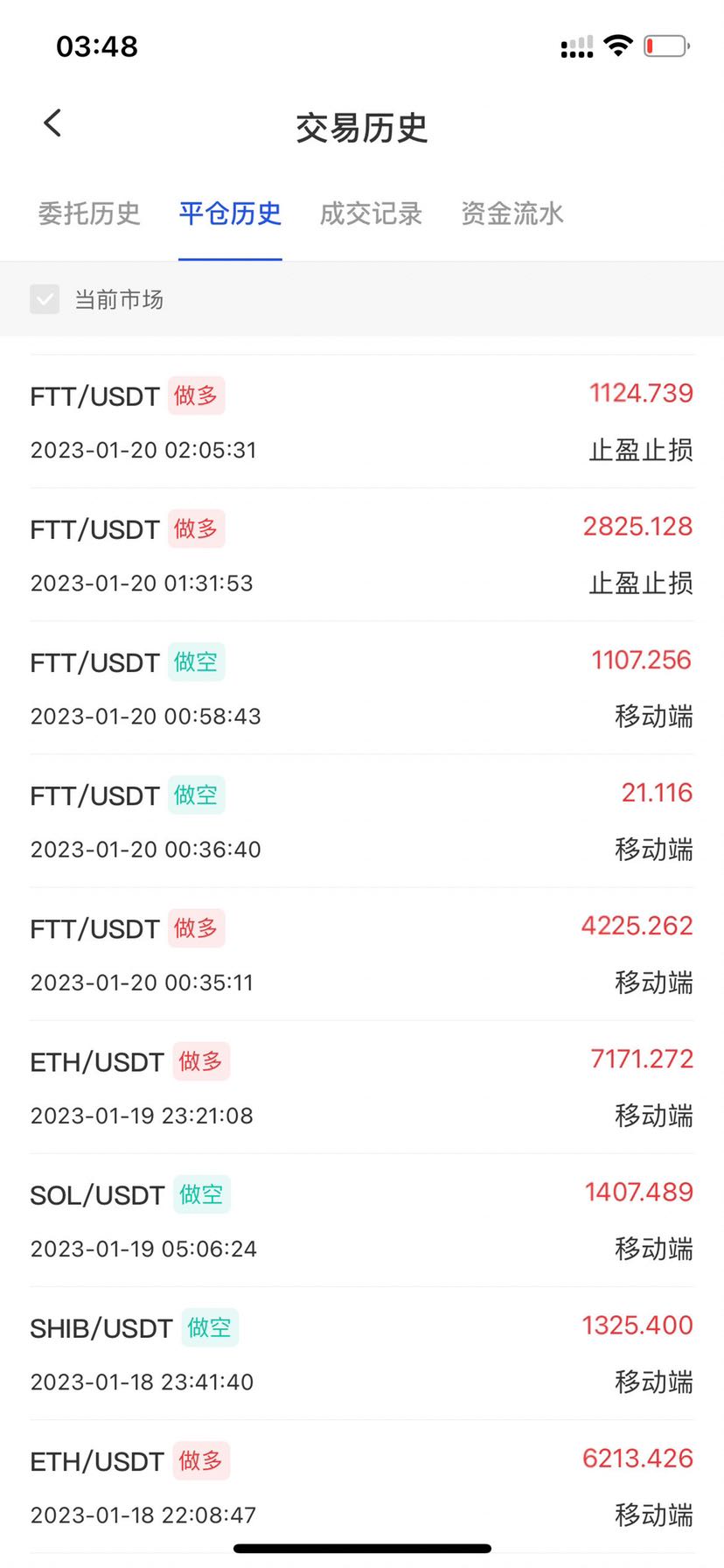724x1568 pixels.
Task: View the SHIB/USDT short position record
Action: [x=362, y=1353]
